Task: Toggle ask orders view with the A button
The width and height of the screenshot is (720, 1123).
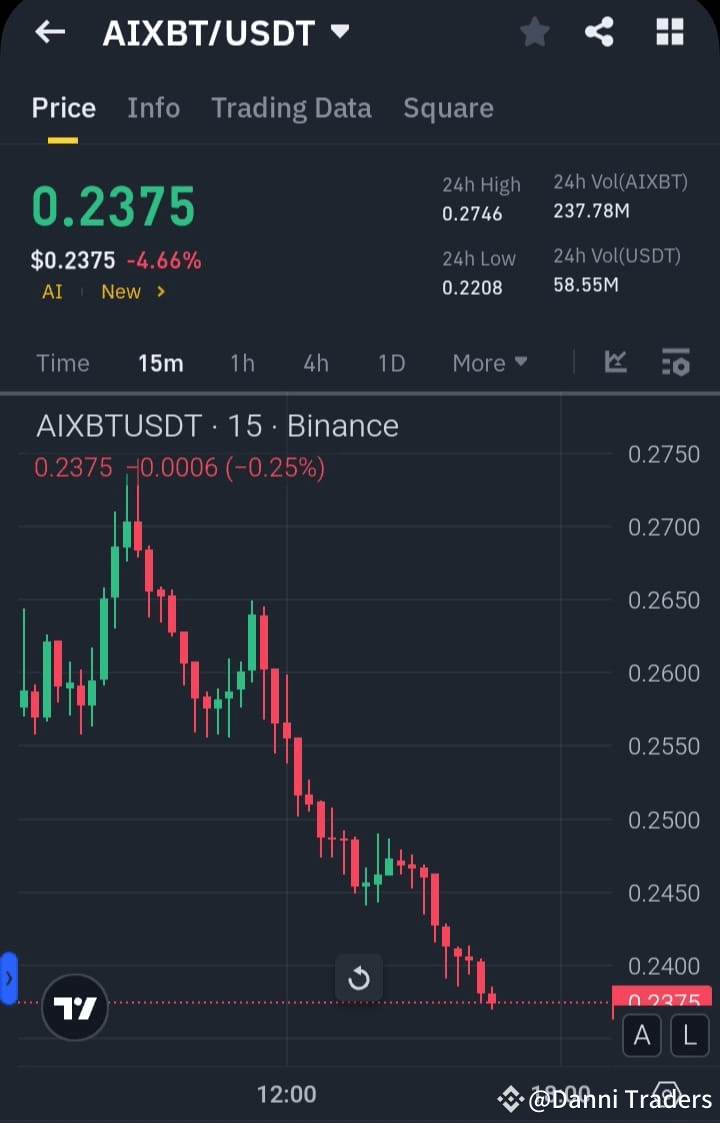Action: point(642,1036)
